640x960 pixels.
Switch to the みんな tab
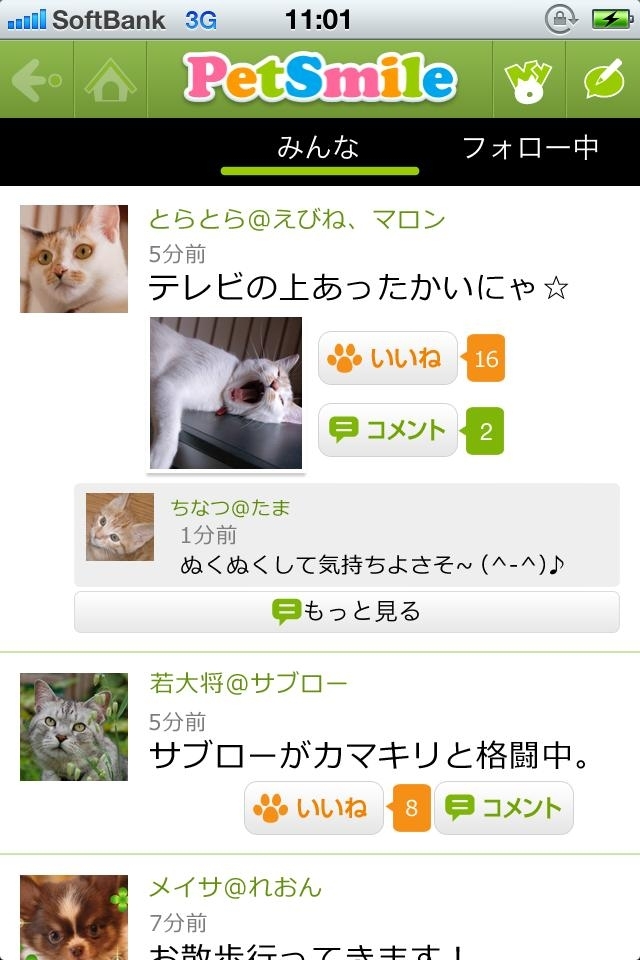[x=318, y=148]
